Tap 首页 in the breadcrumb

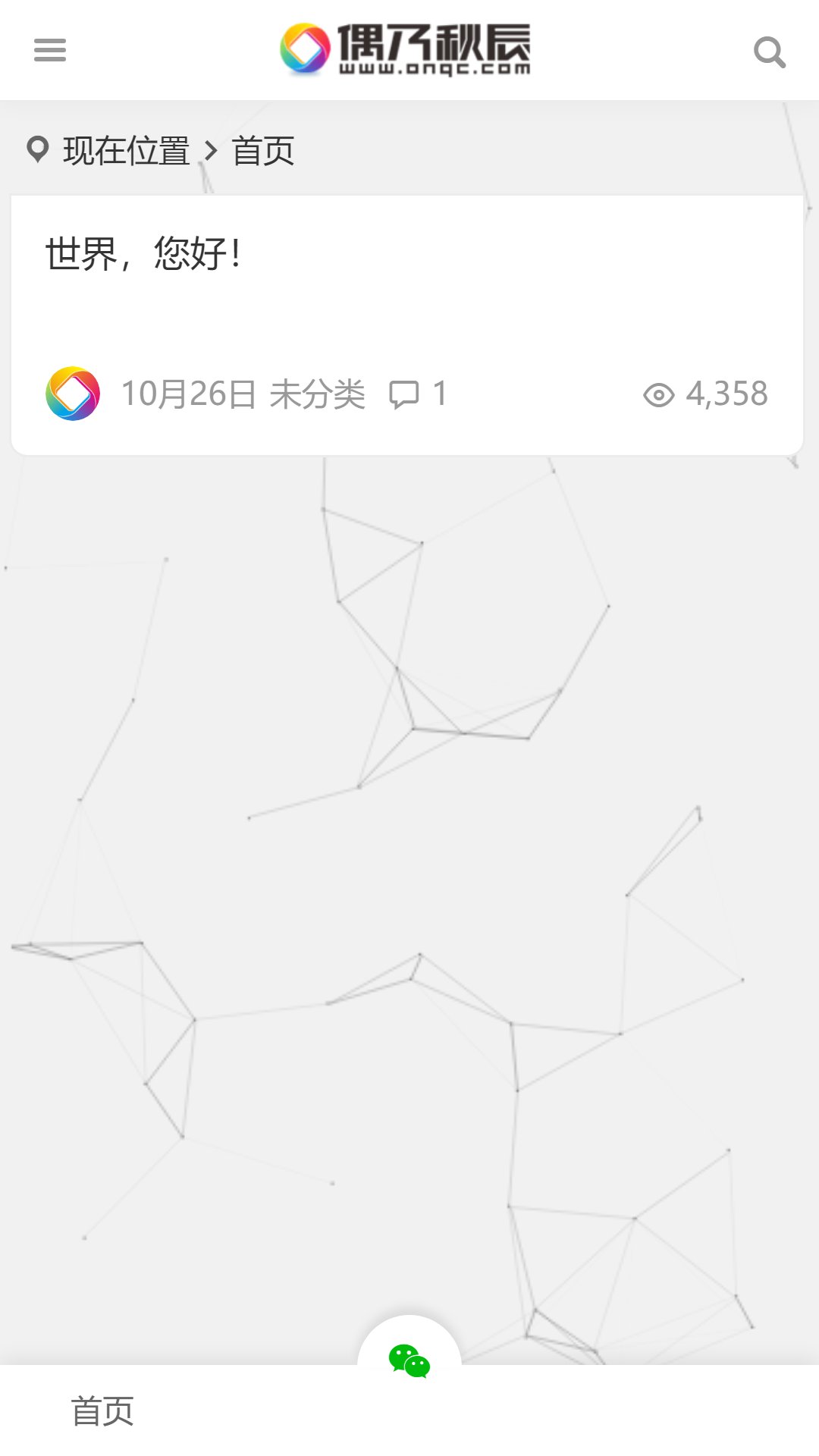tap(262, 151)
